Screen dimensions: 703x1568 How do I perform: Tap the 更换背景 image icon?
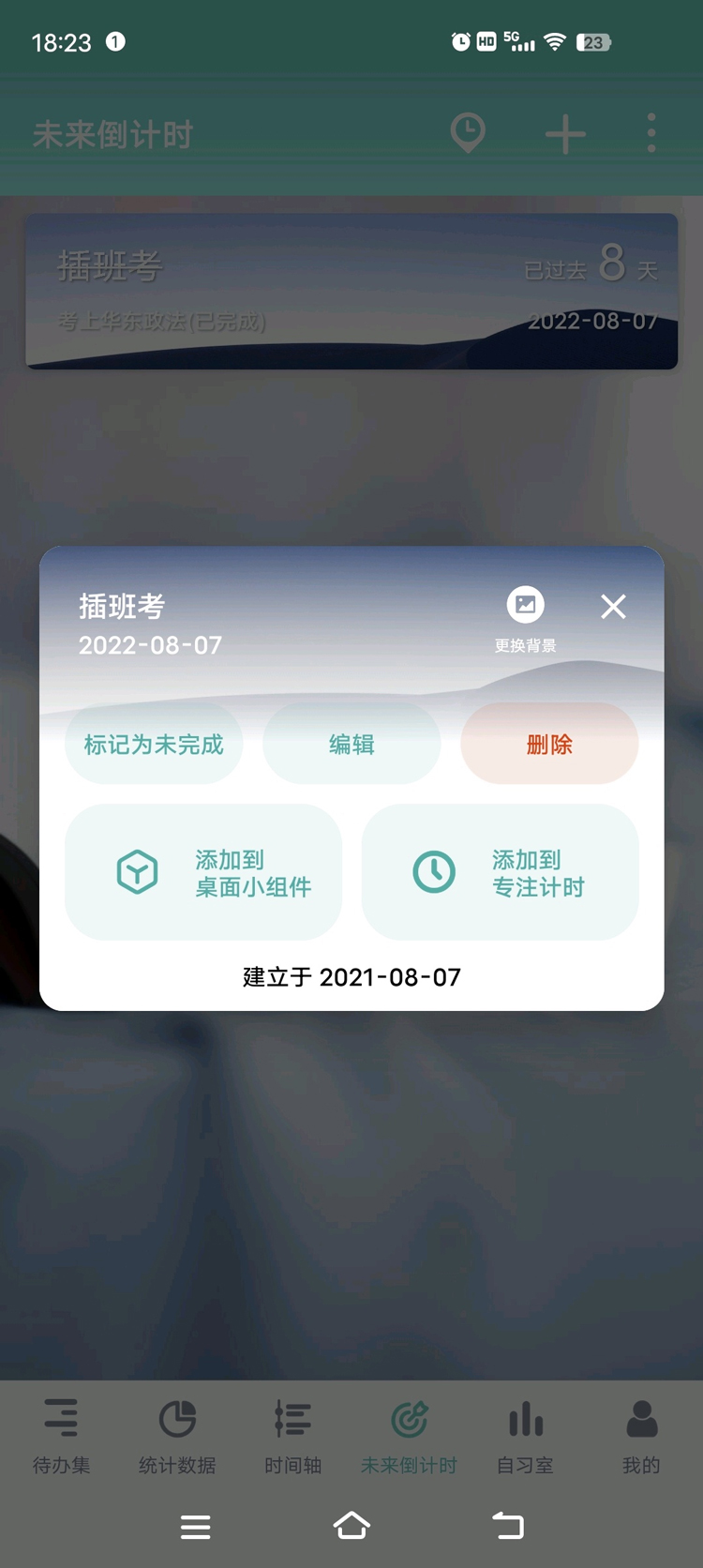[524, 605]
